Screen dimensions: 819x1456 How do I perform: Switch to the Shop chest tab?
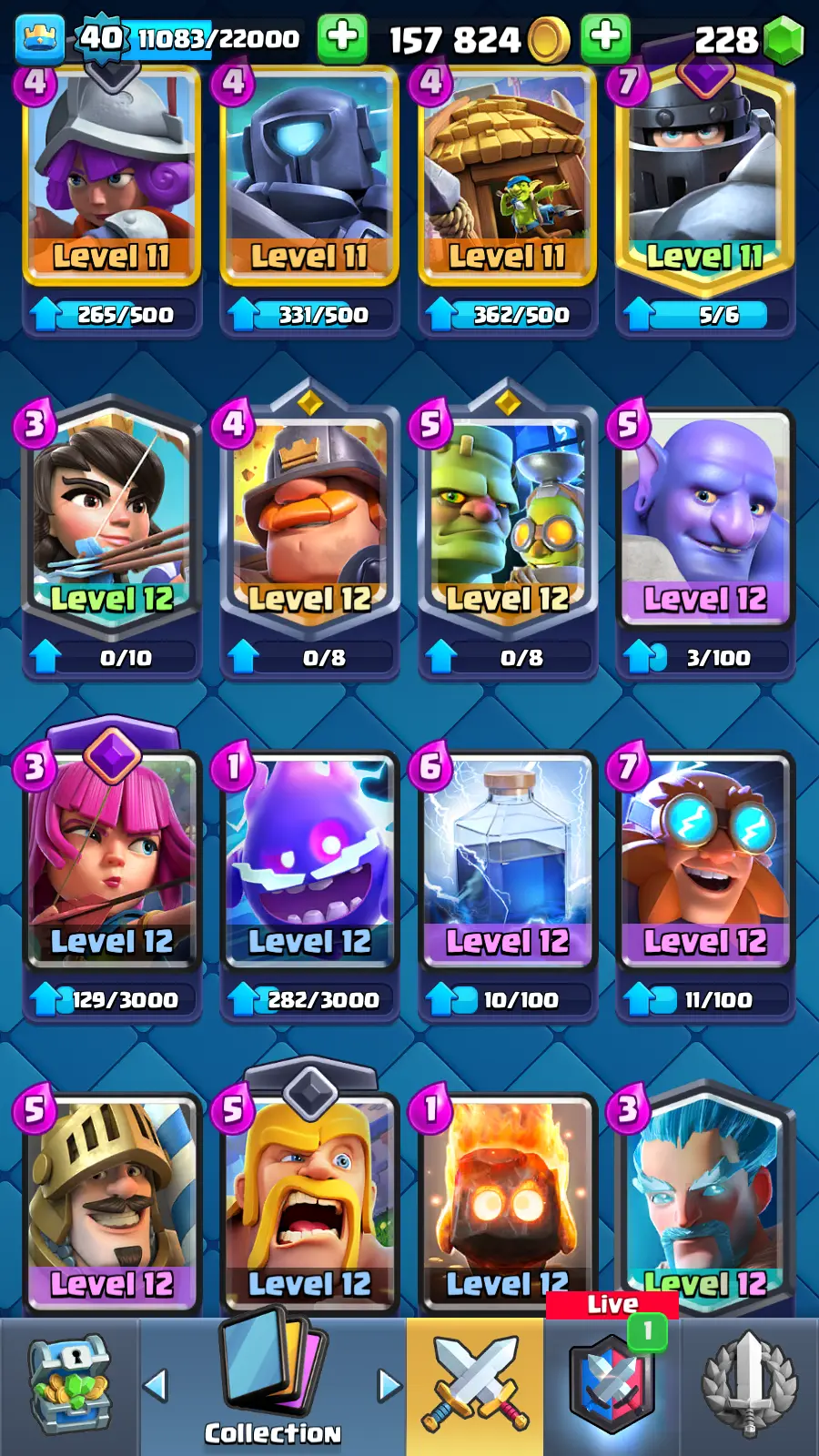point(69,1385)
